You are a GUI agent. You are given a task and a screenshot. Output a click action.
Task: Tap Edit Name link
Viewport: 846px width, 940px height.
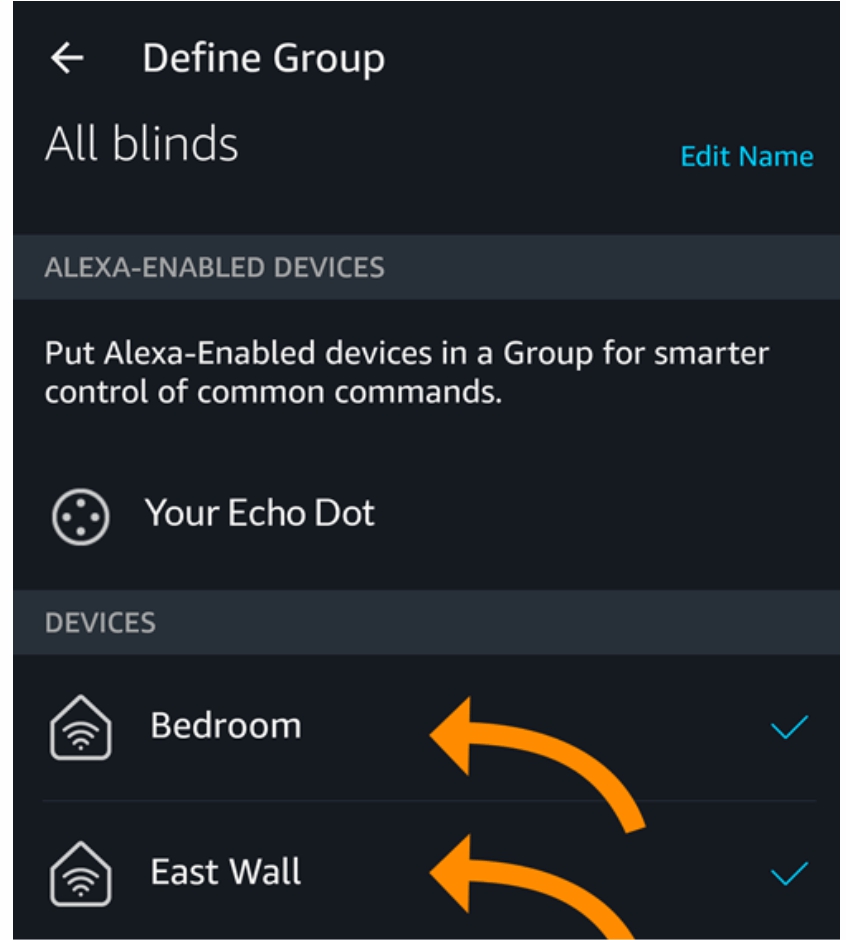746,157
